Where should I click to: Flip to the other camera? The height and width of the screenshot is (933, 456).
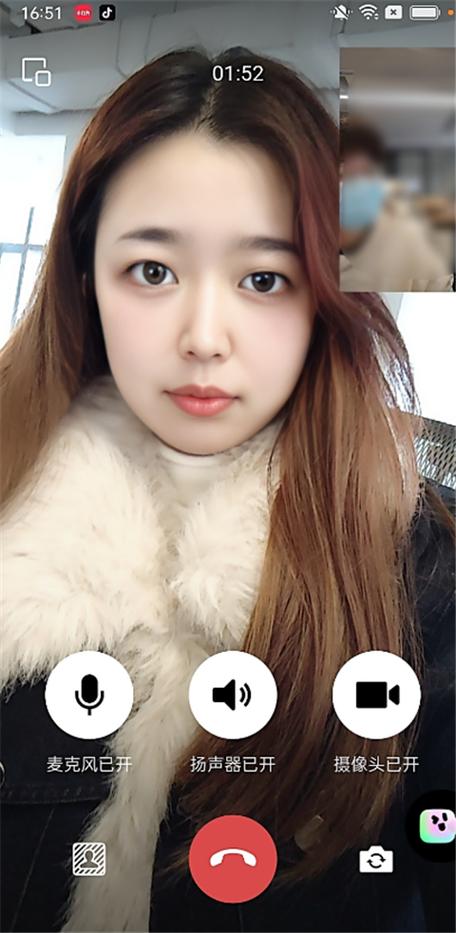(376, 860)
